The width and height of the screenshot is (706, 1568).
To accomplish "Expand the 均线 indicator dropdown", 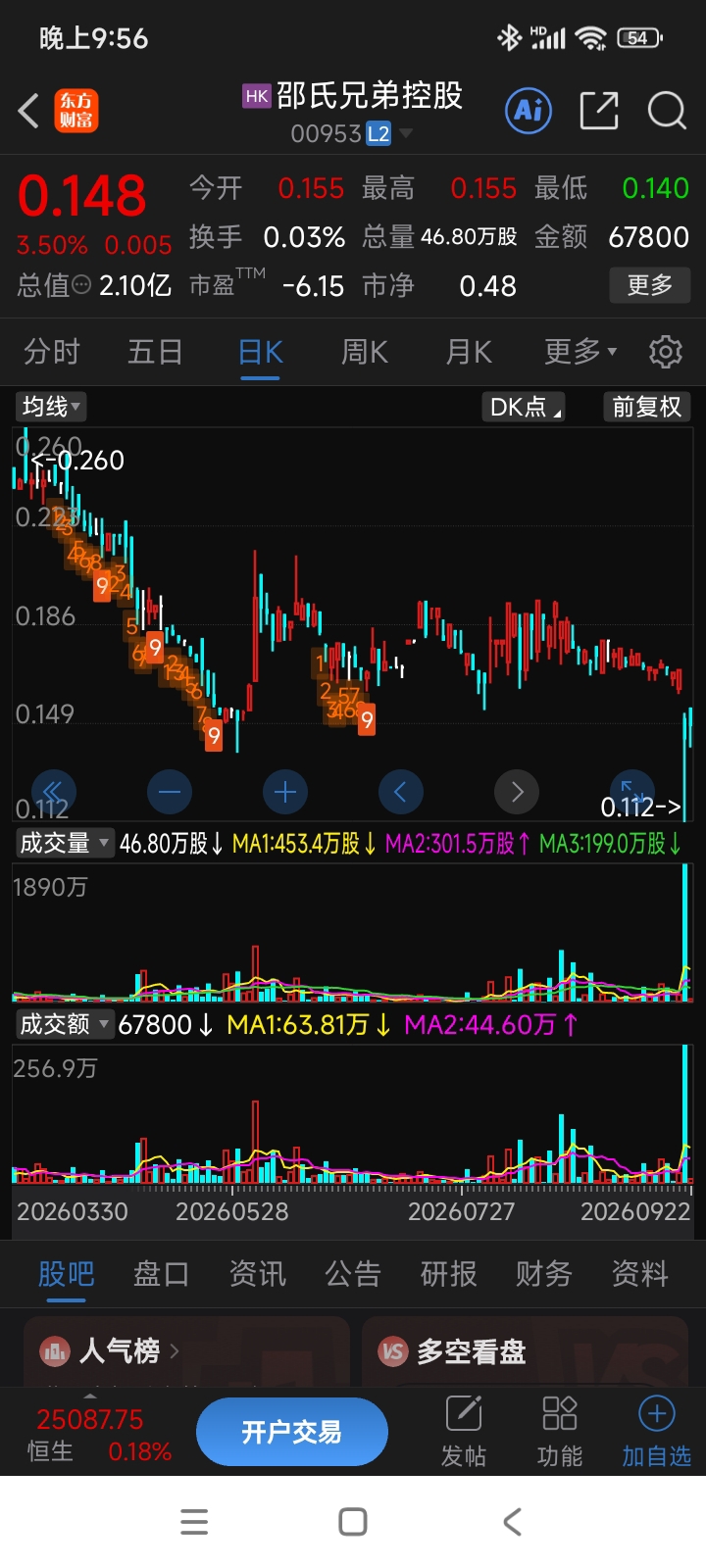I will tap(51, 406).
